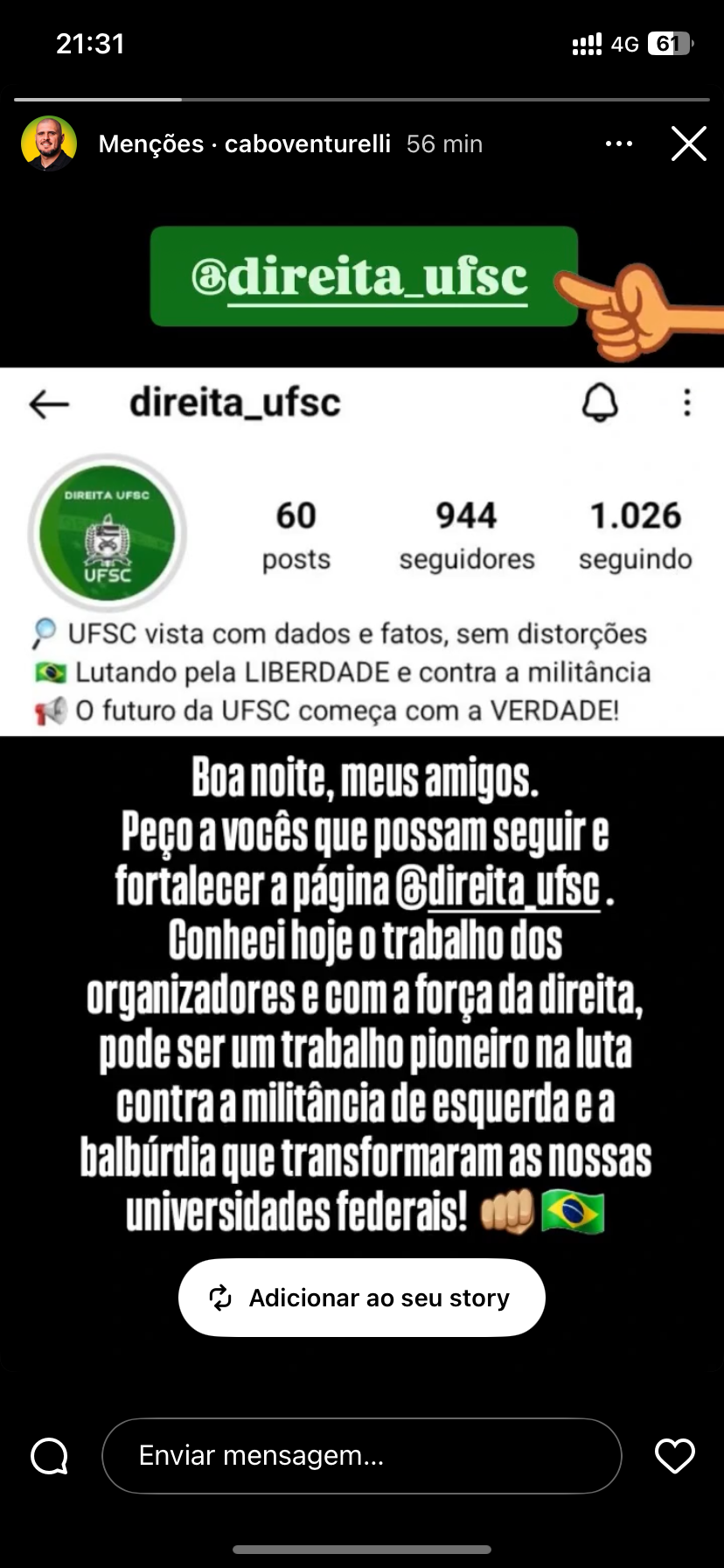The height and width of the screenshot is (1568, 724).
Task: Open the story's three-dot options menu
Action: click(619, 143)
